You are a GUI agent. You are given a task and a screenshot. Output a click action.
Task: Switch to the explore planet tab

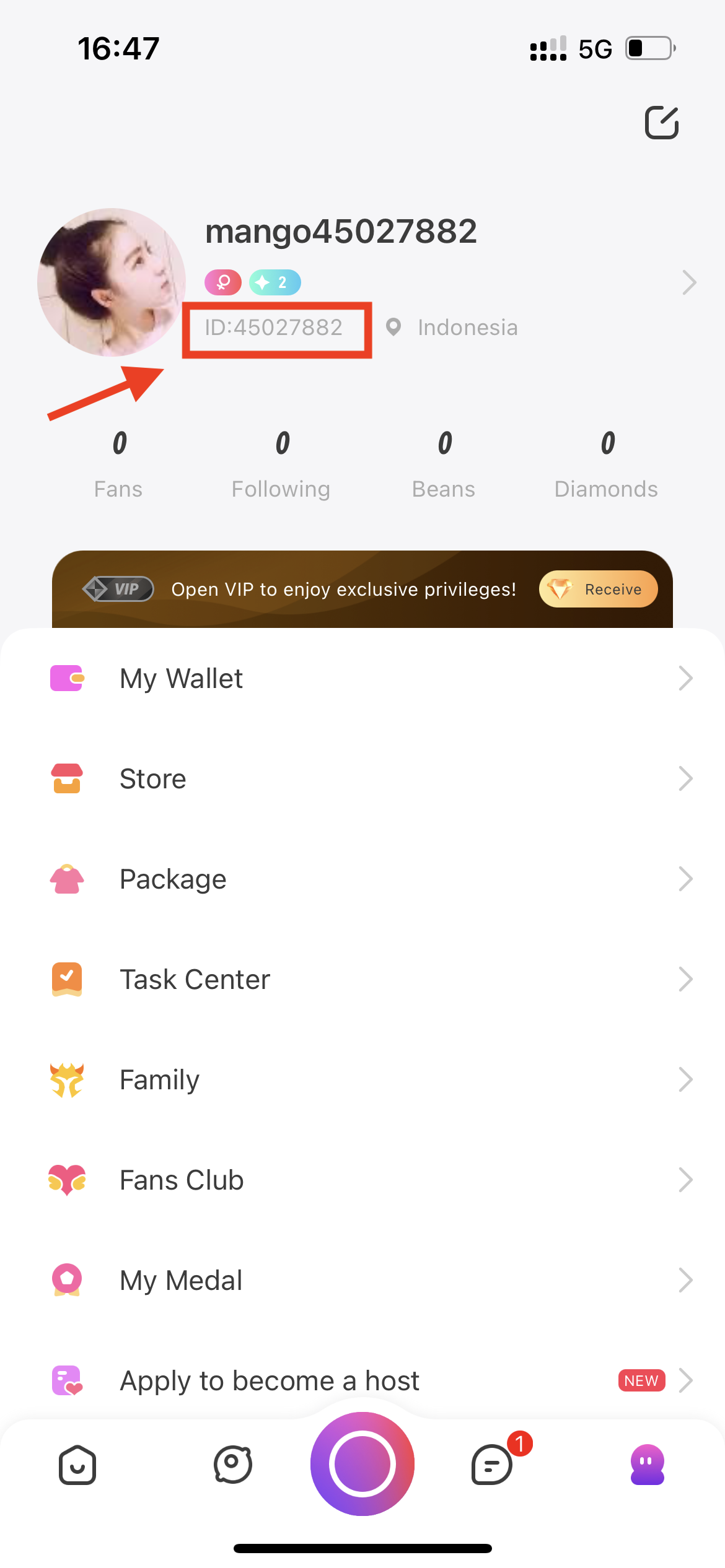[x=233, y=1465]
